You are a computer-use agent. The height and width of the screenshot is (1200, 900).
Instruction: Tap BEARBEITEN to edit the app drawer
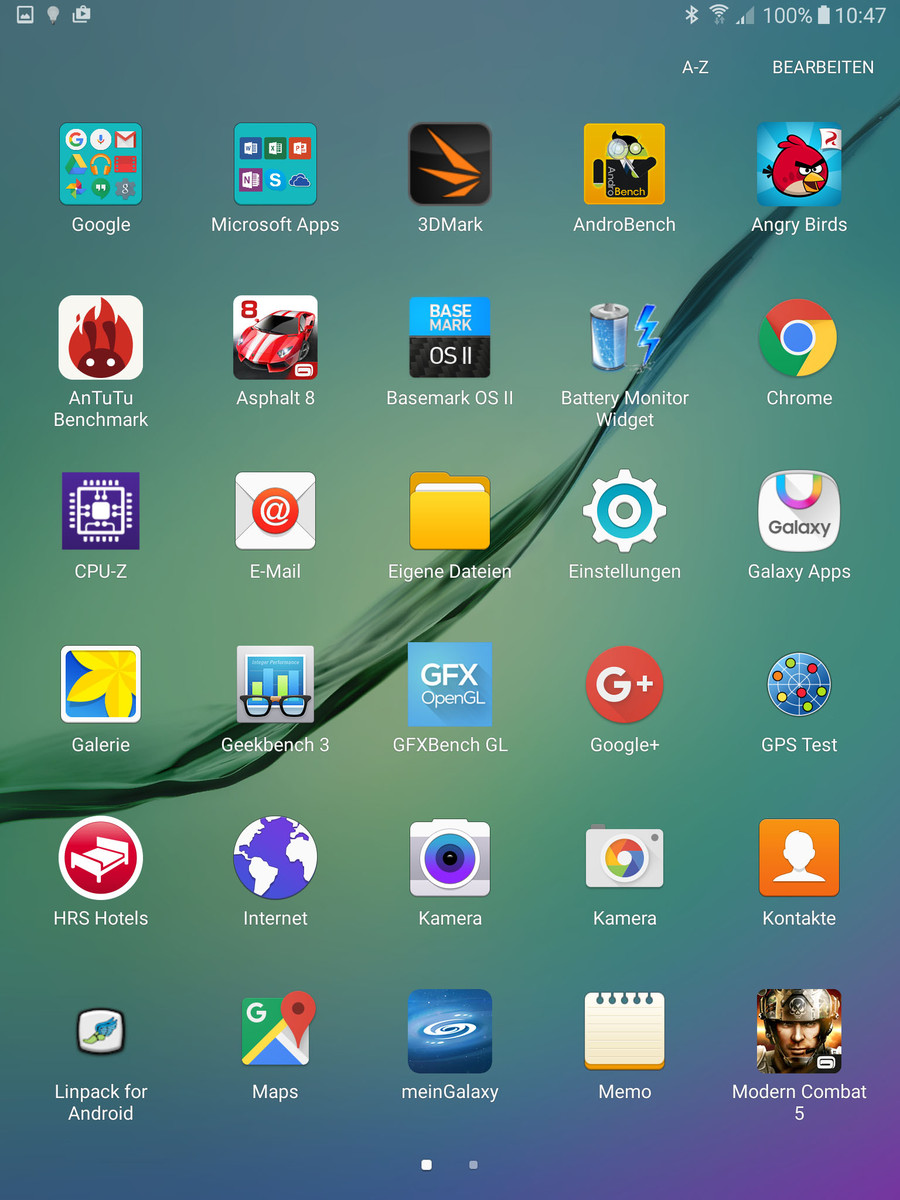(x=822, y=67)
